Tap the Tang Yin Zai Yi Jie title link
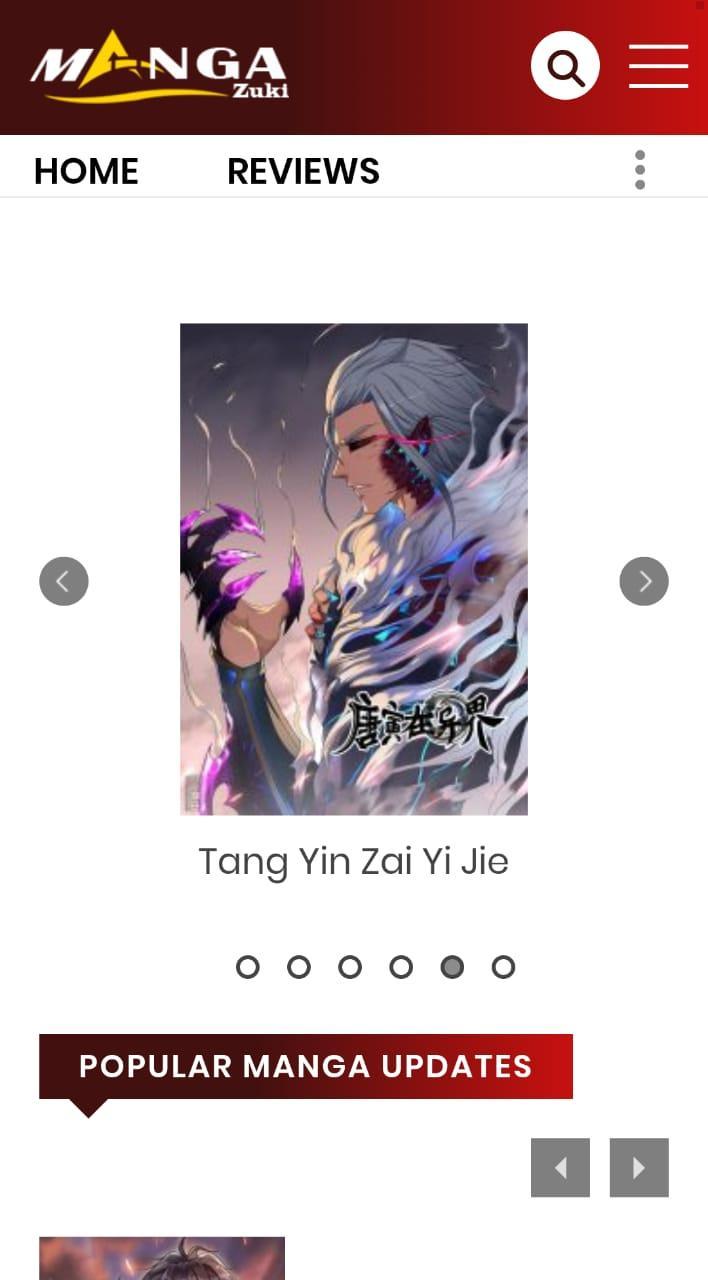708x1280 pixels. 354,861
